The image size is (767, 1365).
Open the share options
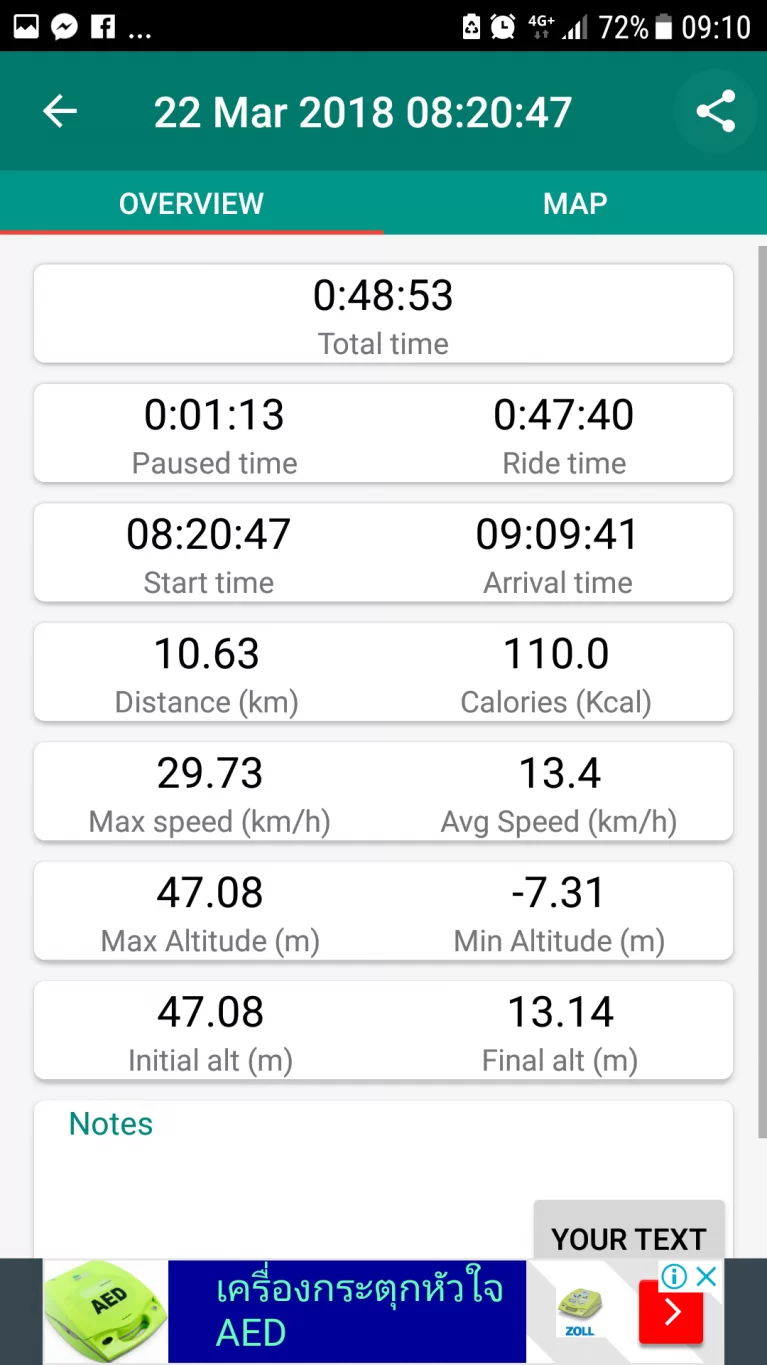tap(714, 111)
